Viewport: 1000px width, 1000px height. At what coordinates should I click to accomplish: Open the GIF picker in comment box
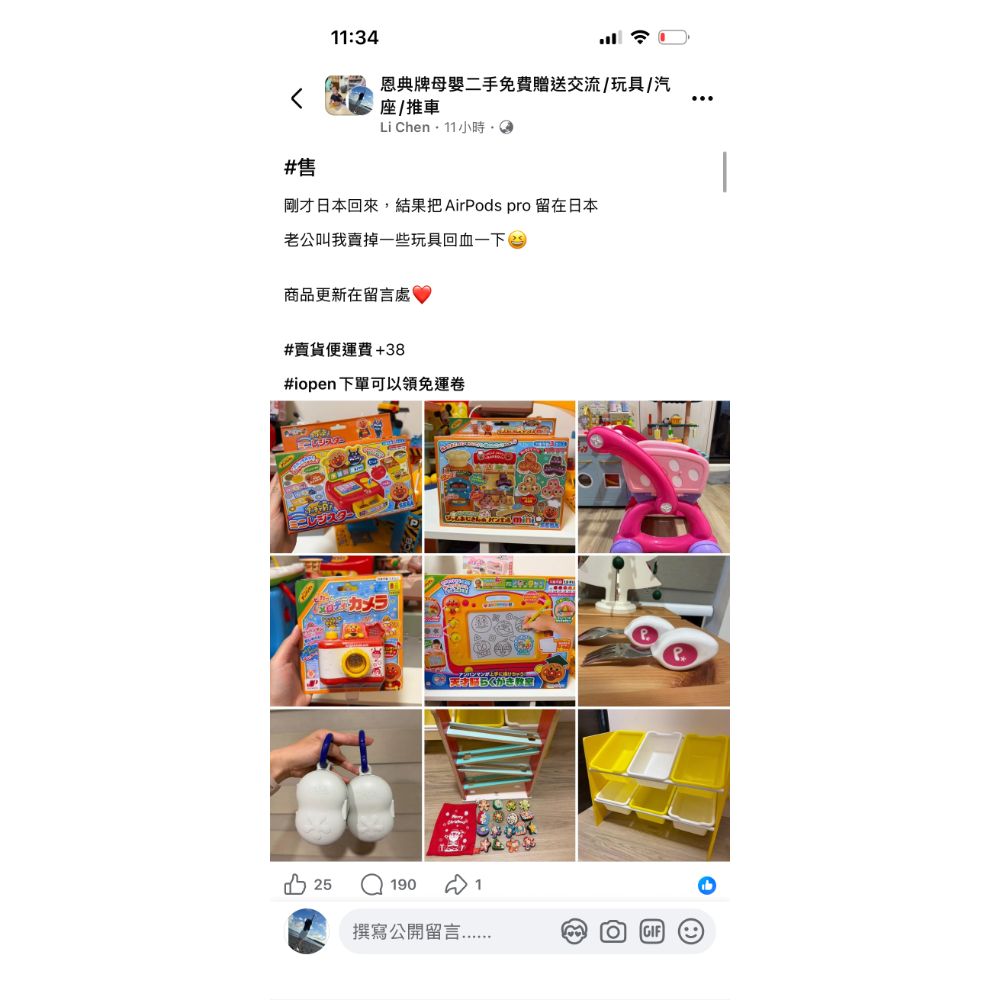pyautogui.click(x=651, y=932)
